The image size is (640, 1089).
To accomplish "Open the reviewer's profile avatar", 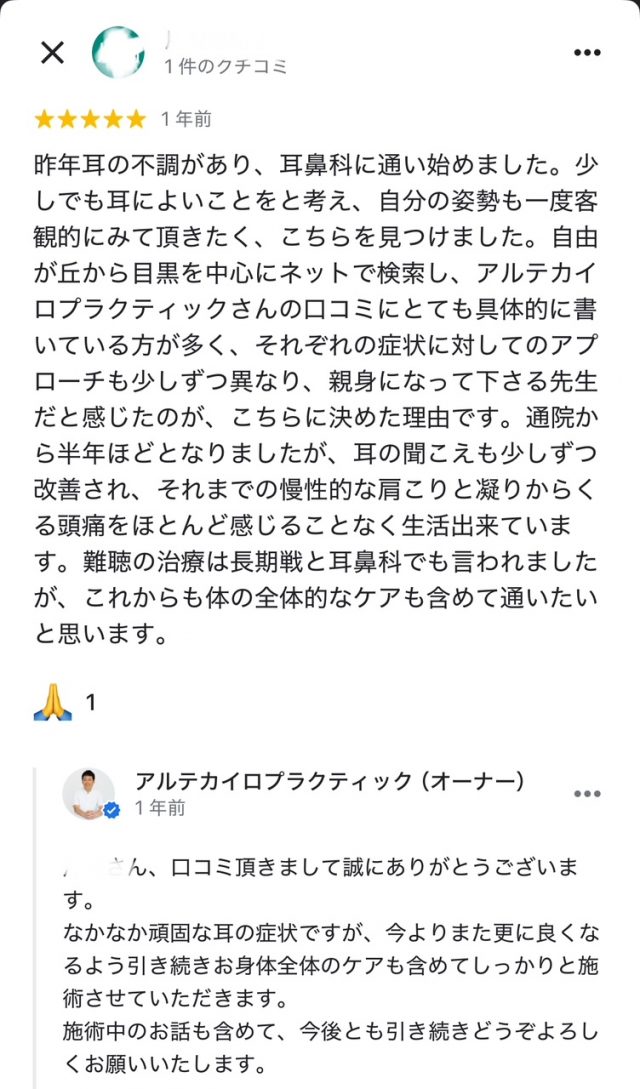I will pos(119,52).
